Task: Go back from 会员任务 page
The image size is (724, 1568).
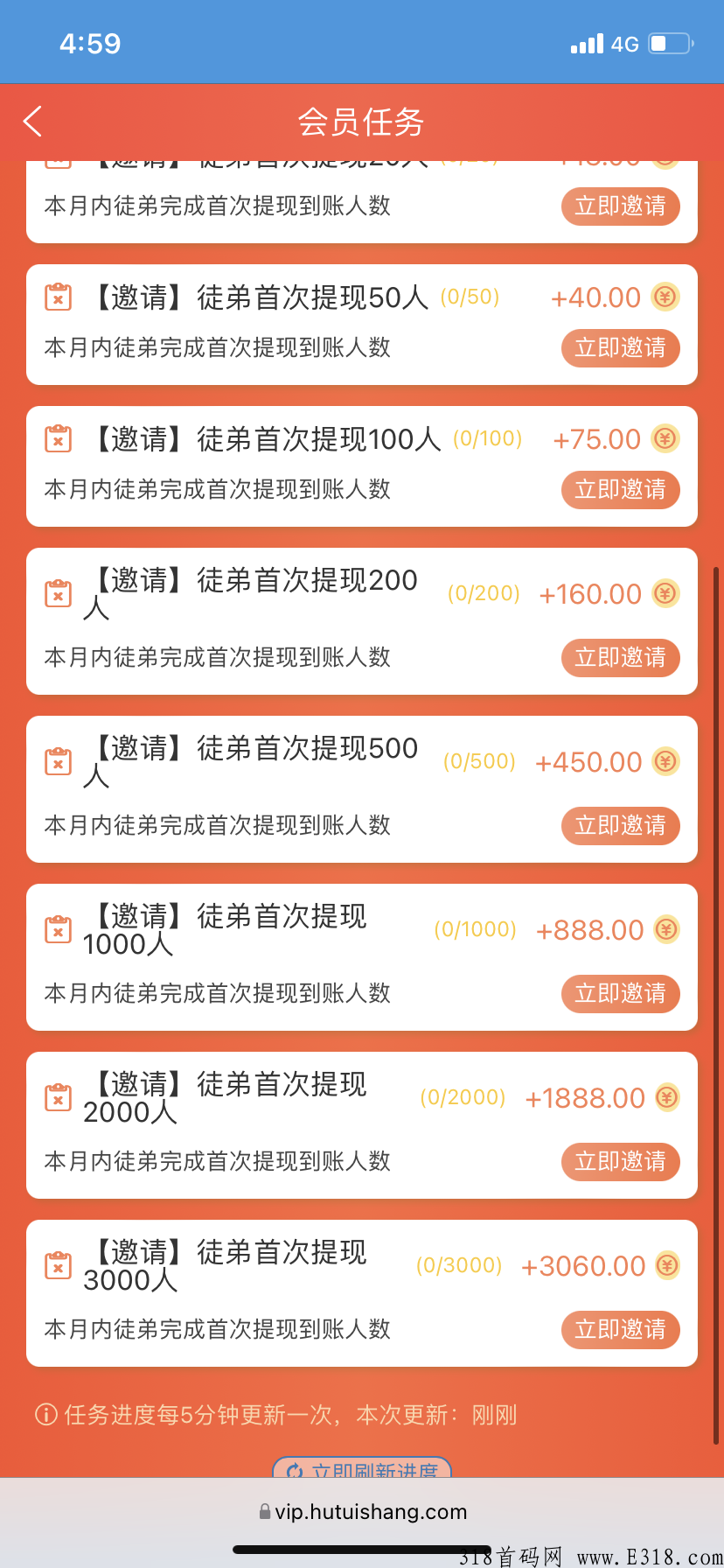Action: pyautogui.click(x=33, y=122)
